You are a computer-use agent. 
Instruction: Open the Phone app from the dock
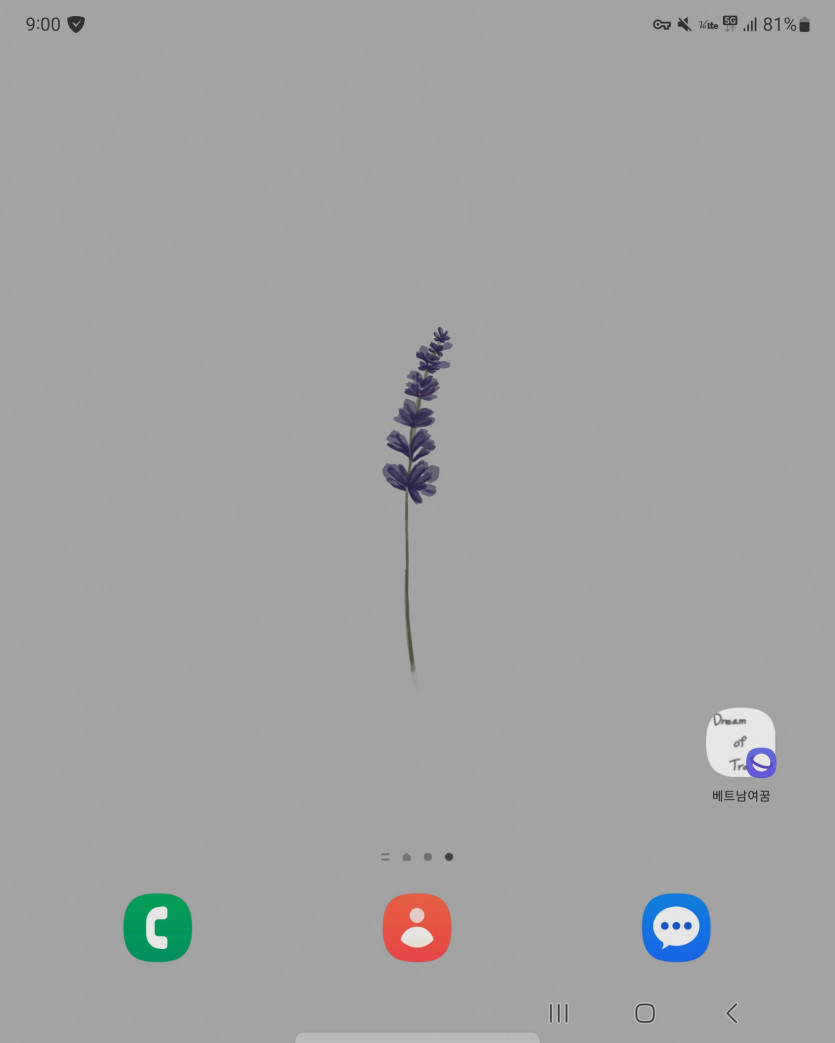157,927
